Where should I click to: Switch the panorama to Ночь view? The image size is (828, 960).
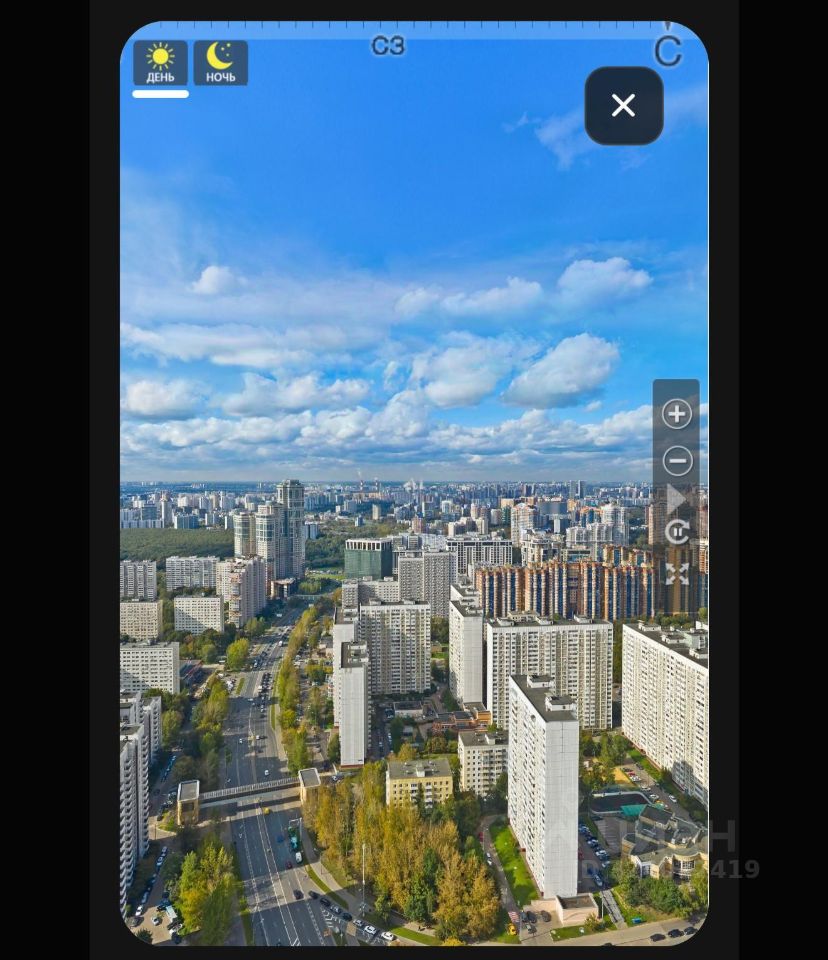[x=220, y=63]
